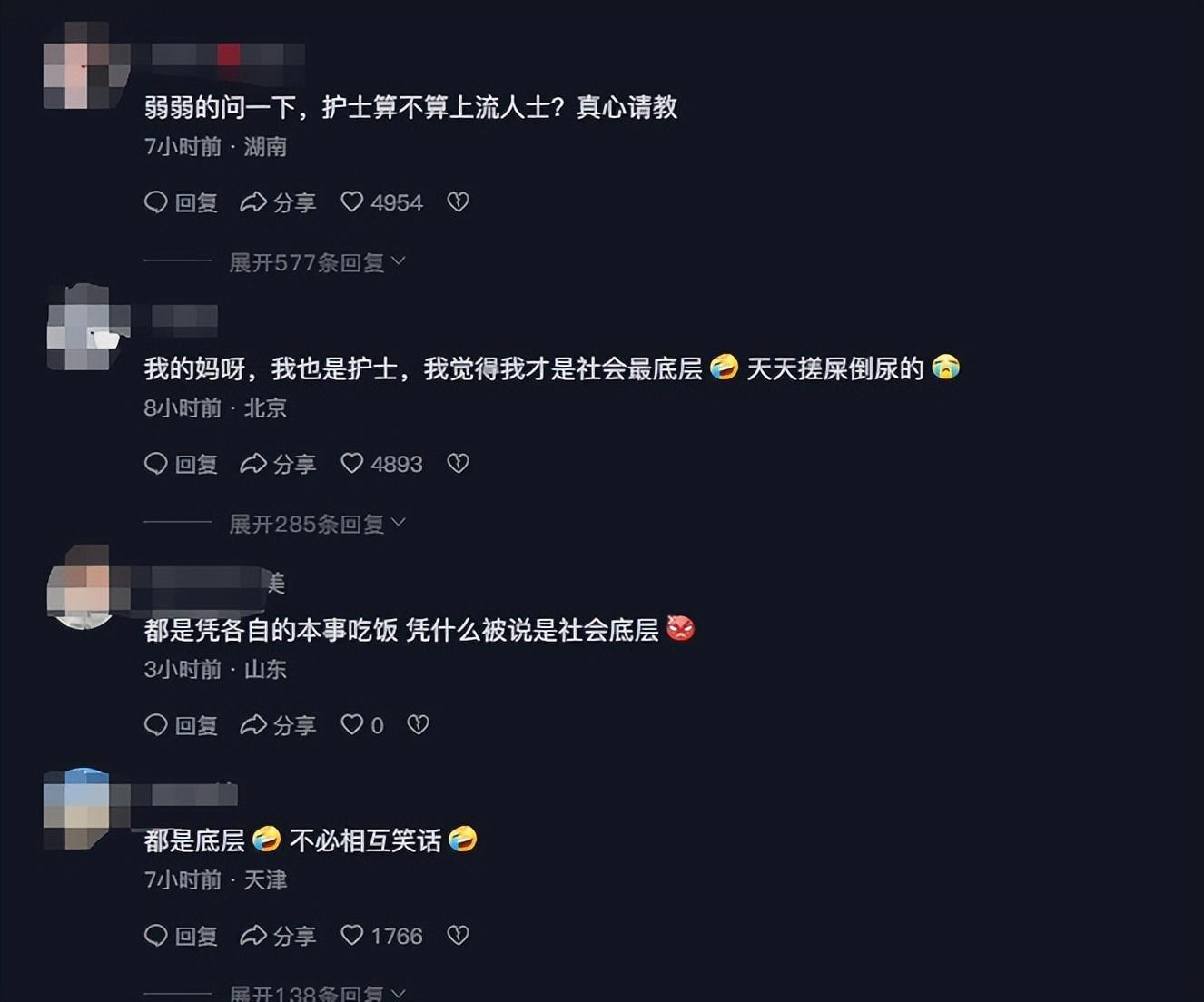Reply to the Tianjin comment
The image size is (1204, 1002).
coord(181,936)
